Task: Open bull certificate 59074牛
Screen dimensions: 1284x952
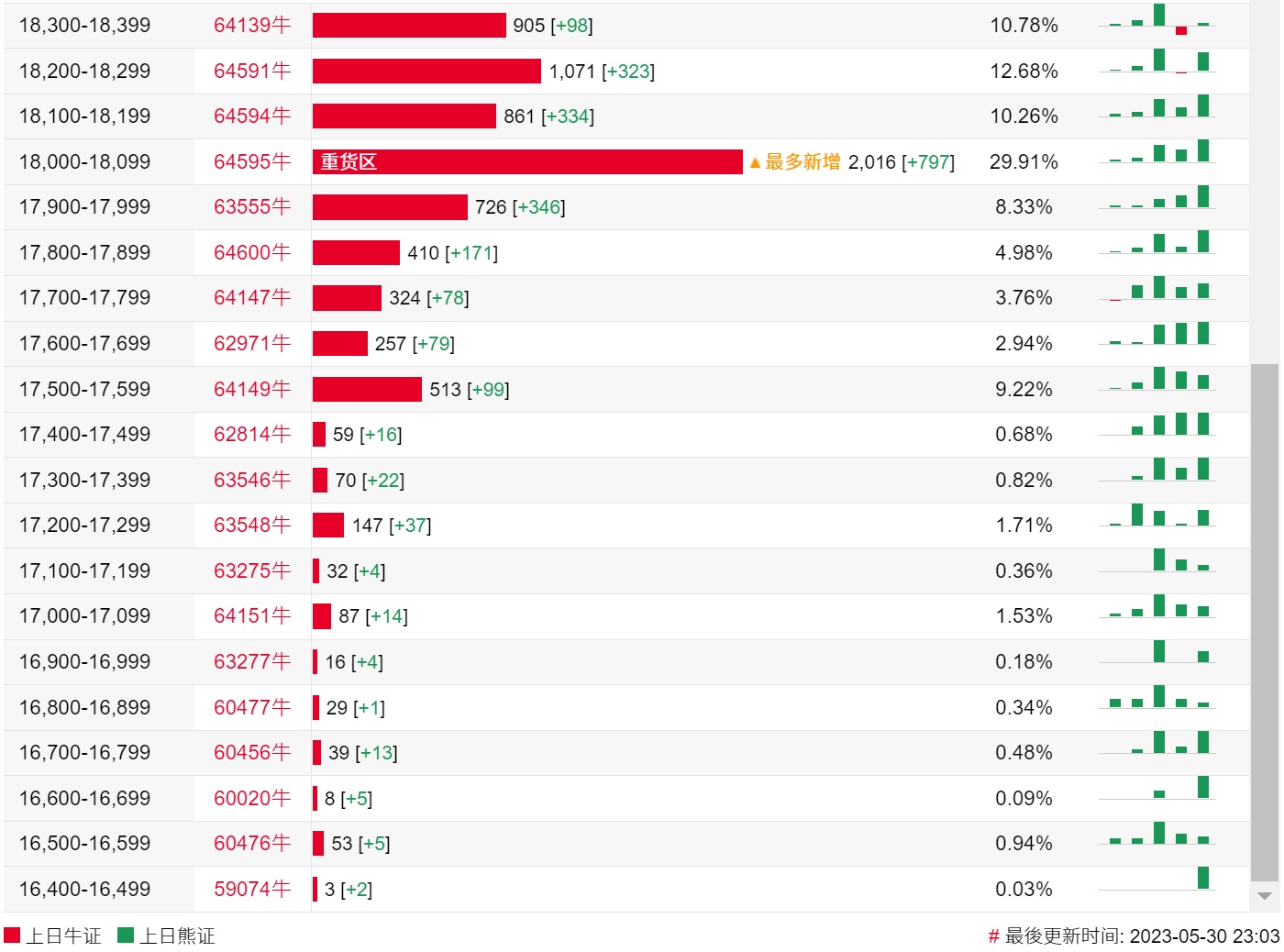Action: click(x=252, y=890)
